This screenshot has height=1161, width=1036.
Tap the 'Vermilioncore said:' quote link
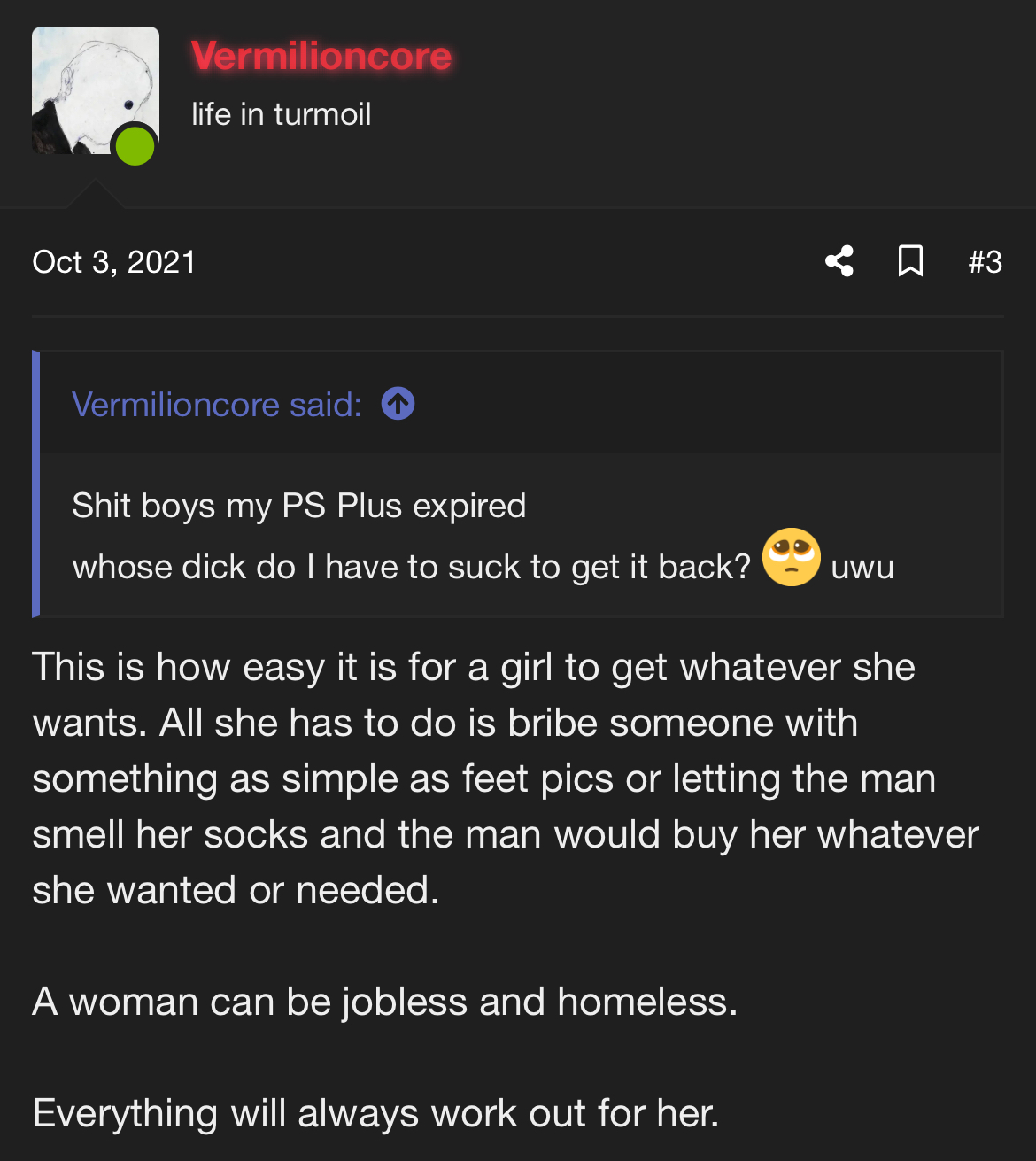pyautogui.click(x=217, y=405)
